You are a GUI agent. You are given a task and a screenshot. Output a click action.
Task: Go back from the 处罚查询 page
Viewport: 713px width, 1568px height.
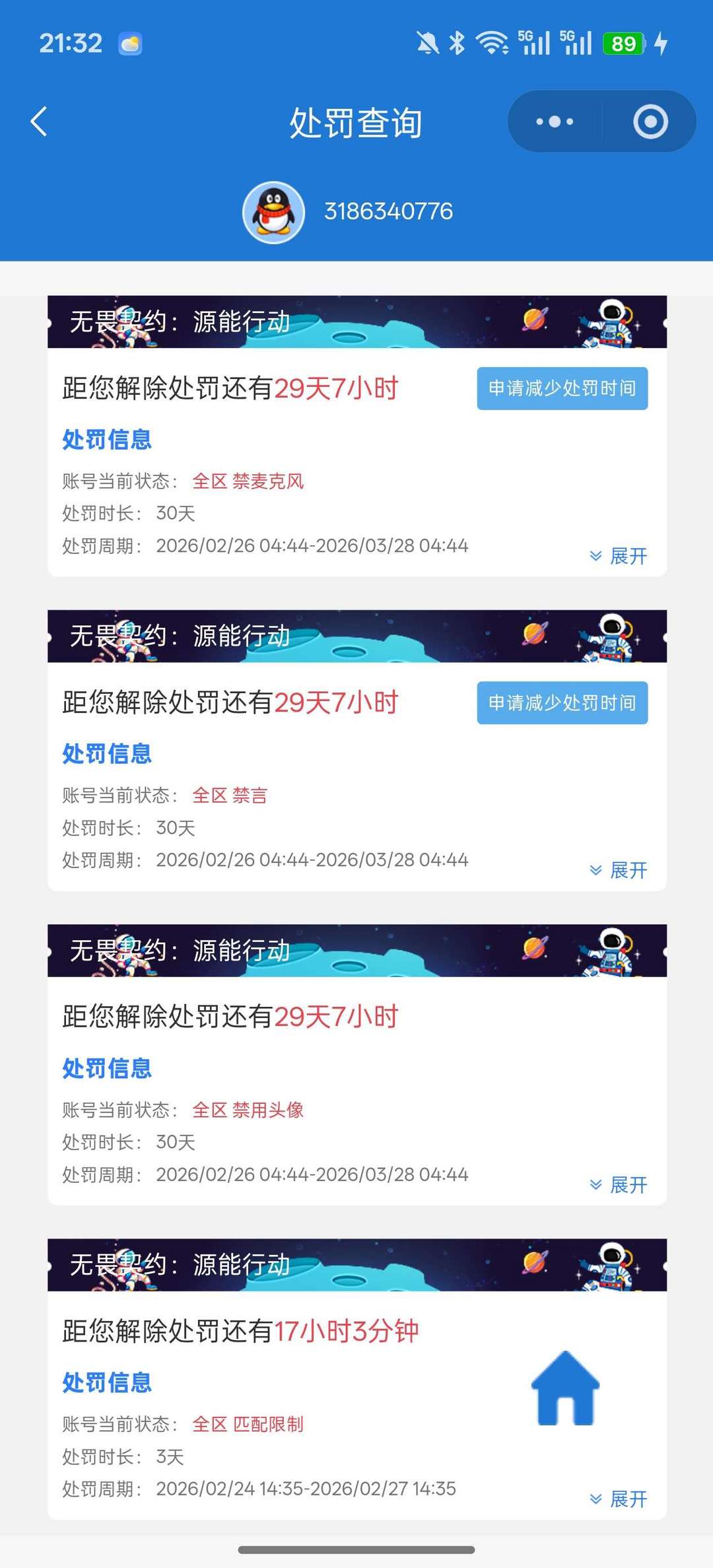pyautogui.click(x=40, y=122)
